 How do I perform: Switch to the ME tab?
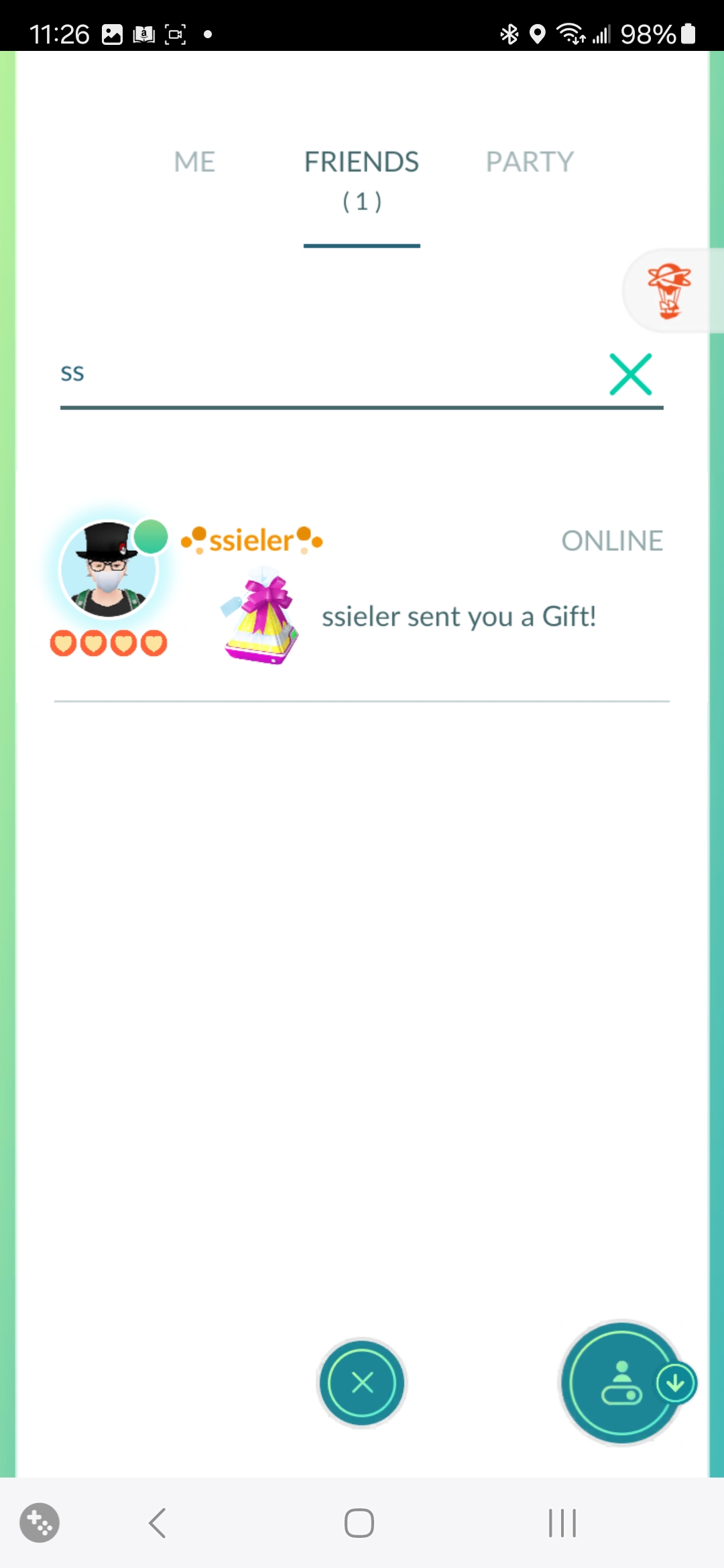tap(194, 162)
